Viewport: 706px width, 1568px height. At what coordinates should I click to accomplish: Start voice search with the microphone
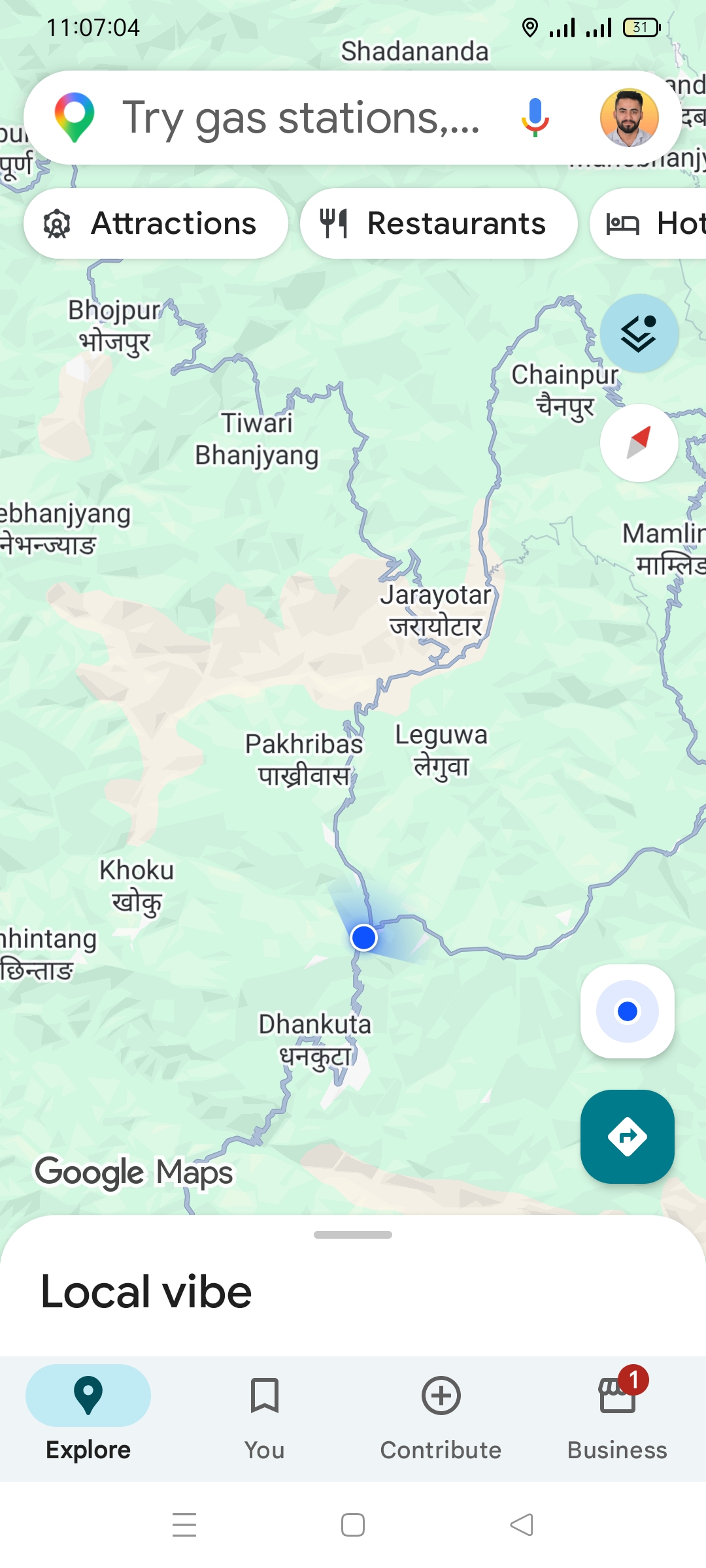click(x=535, y=118)
